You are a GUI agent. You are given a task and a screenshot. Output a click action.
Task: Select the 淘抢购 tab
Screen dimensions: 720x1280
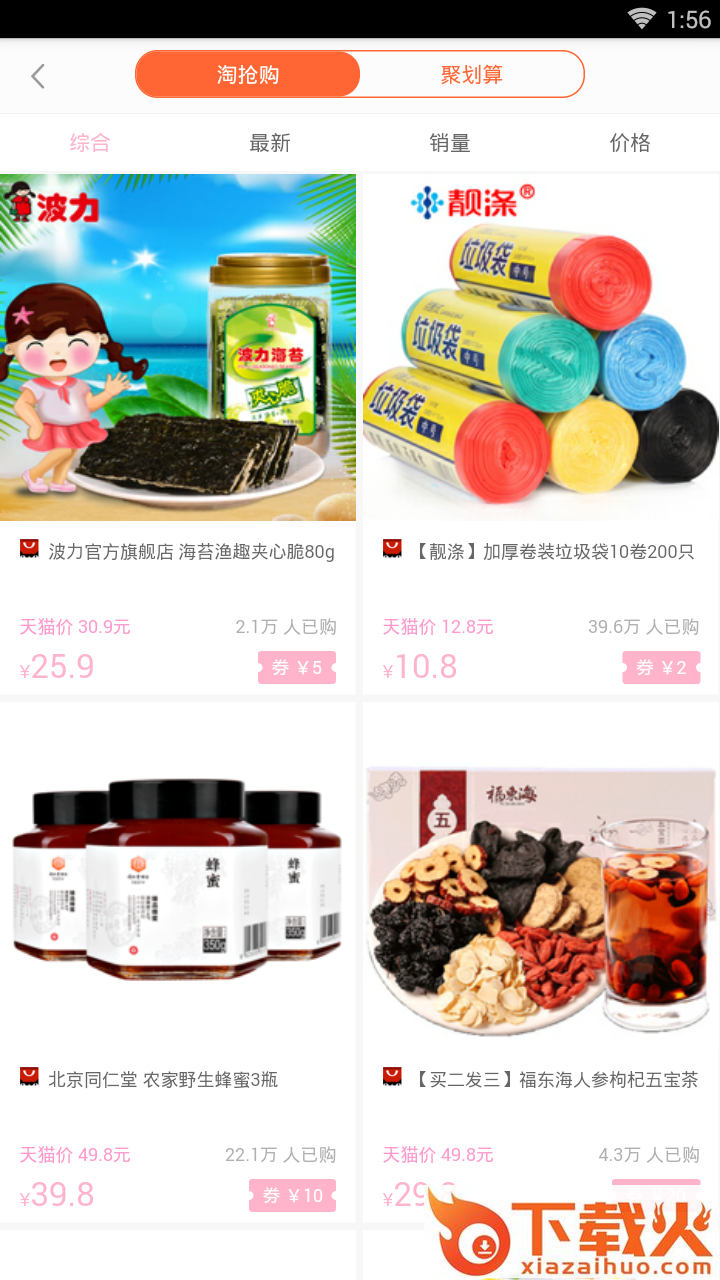click(248, 73)
